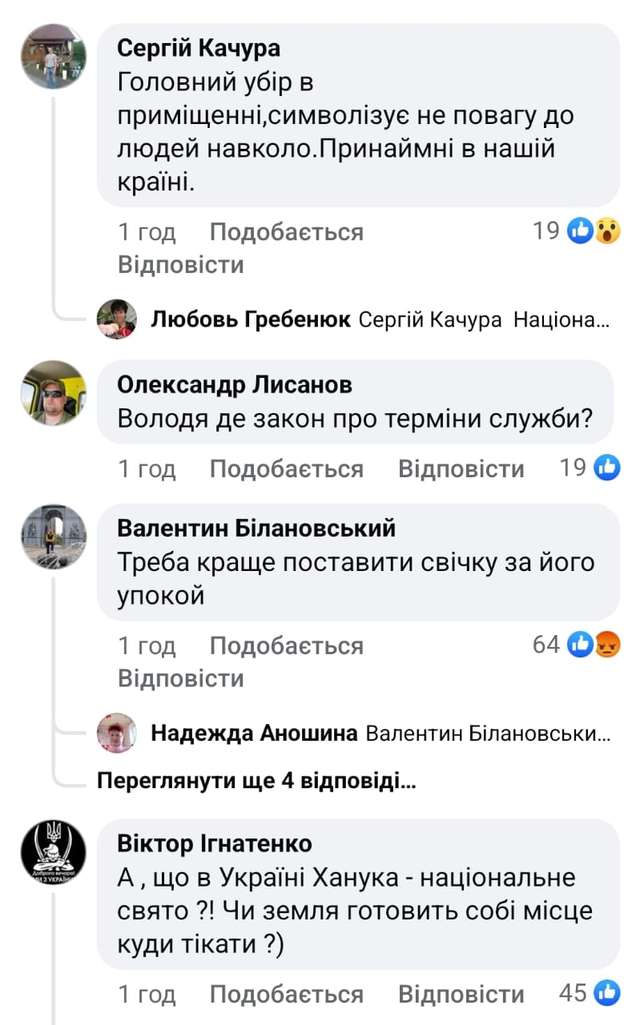Open Олександр Лисанов's profile picture
Image resolution: width=640 pixels, height=1025 pixels.
[x=54, y=393]
